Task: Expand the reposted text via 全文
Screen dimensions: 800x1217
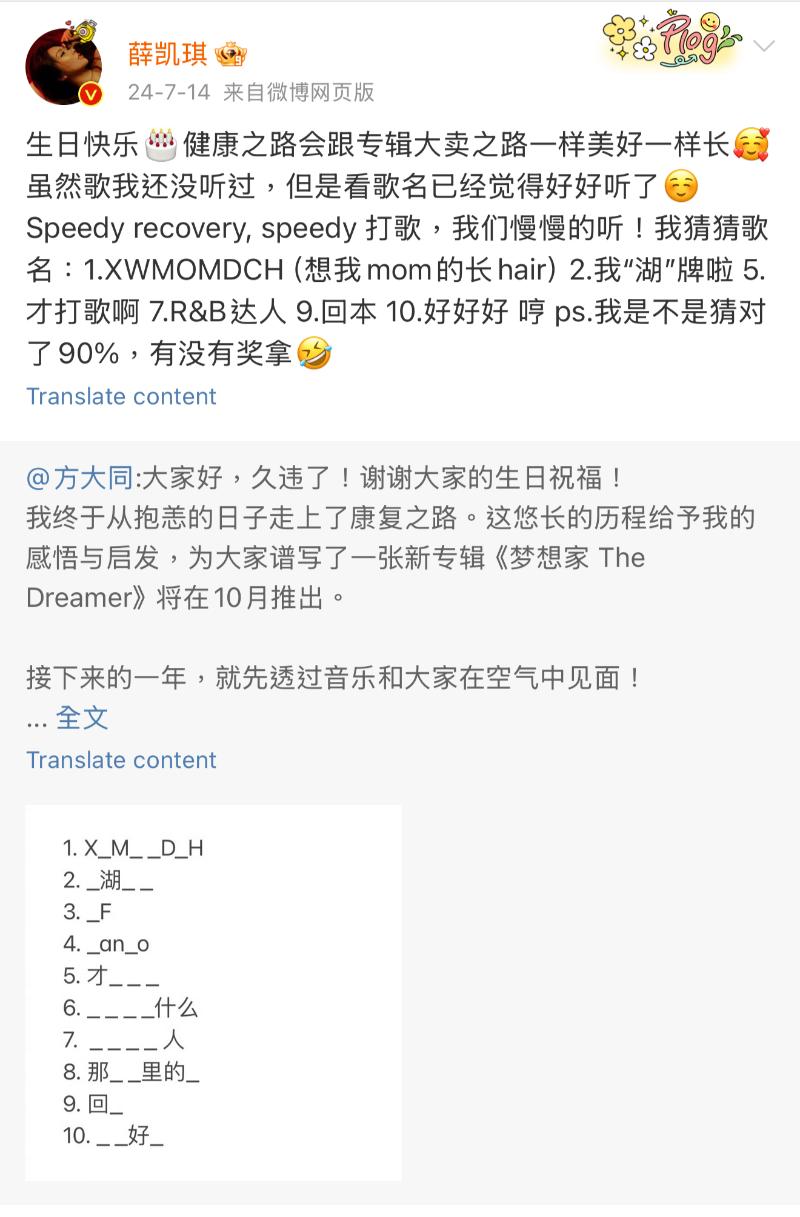Action: tap(82, 717)
